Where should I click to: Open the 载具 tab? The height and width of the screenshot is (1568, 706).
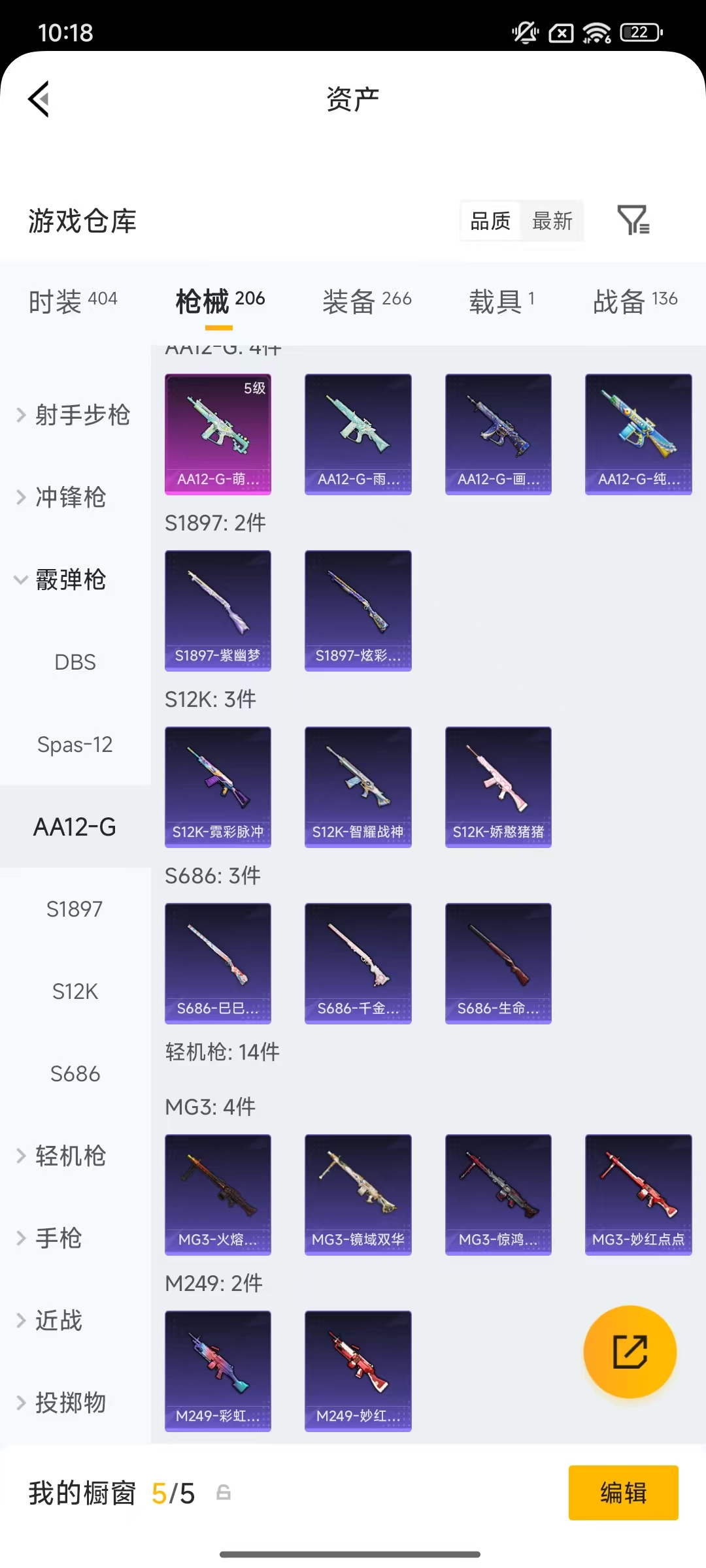(501, 301)
